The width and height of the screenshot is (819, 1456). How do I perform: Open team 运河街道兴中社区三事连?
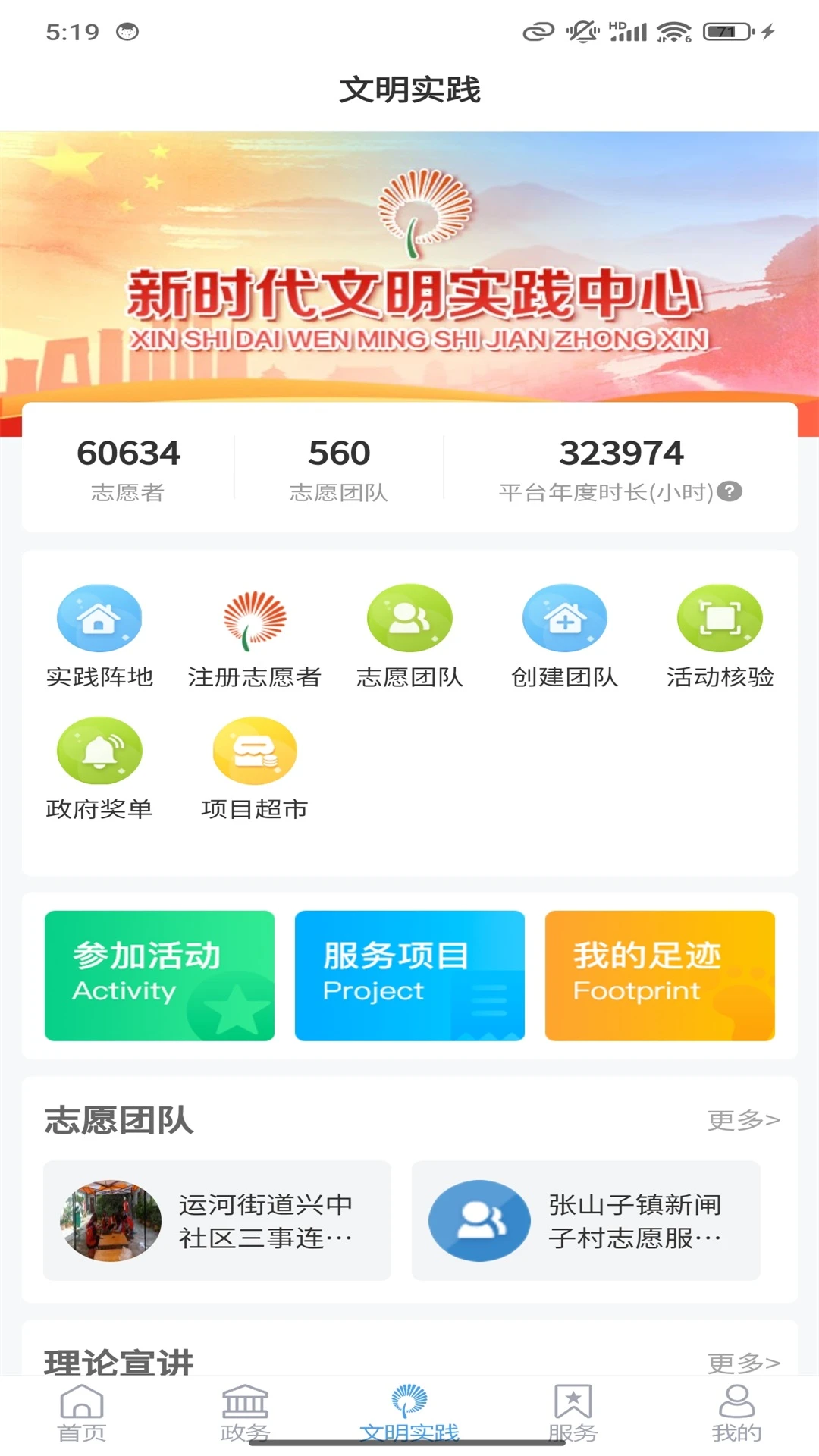[217, 1220]
